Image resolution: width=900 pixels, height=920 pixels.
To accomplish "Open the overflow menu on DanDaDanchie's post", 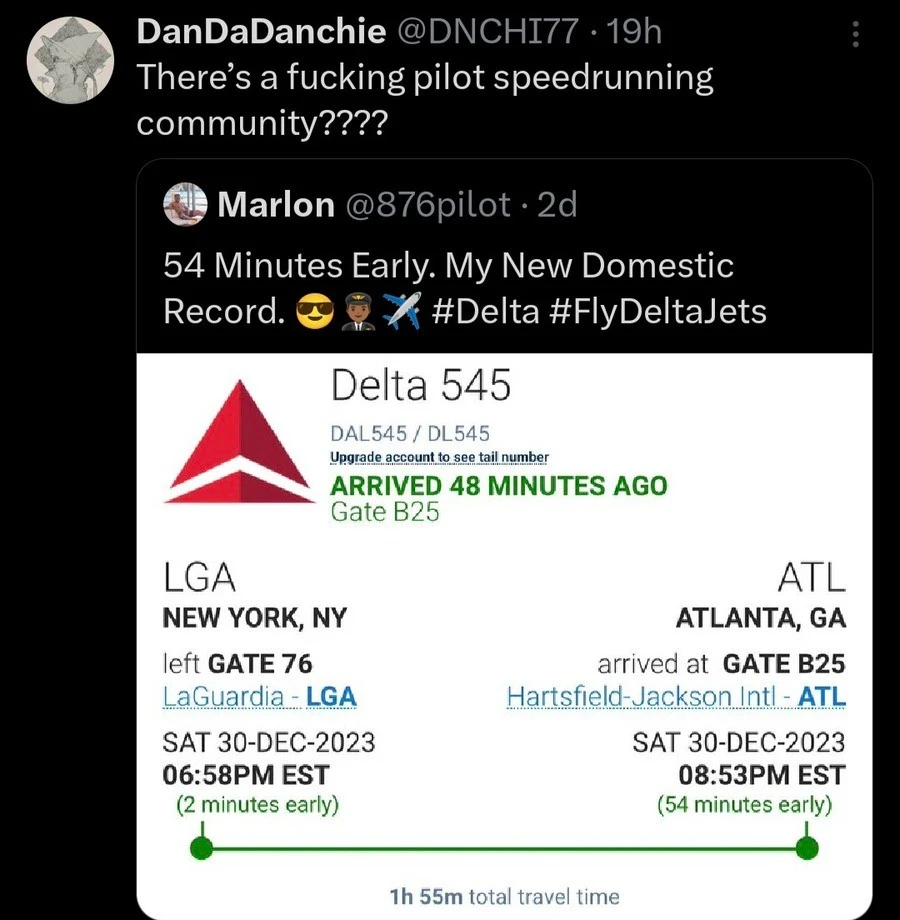I will click(x=855, y=36).
